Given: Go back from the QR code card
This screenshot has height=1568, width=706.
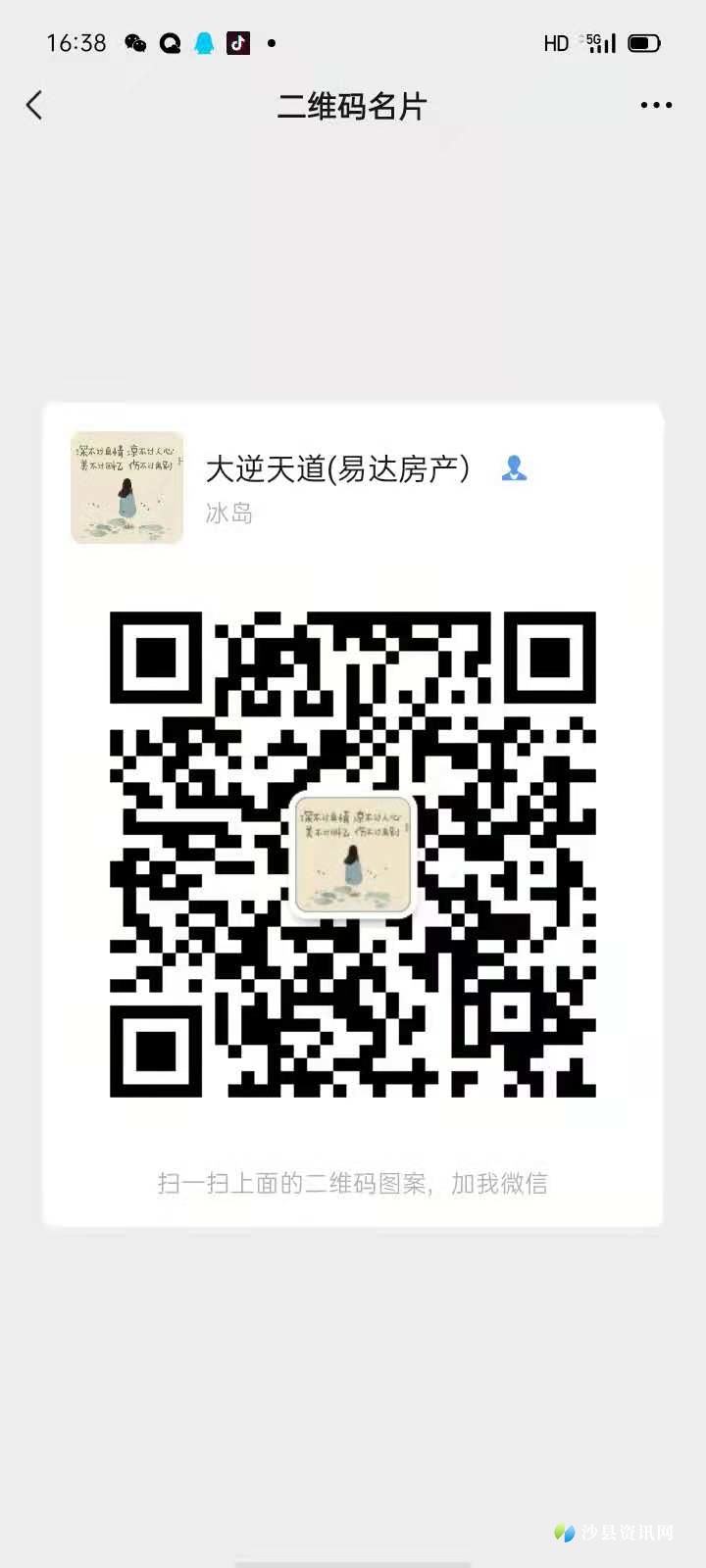Looking at the screenshot, I should click(35, 105).
